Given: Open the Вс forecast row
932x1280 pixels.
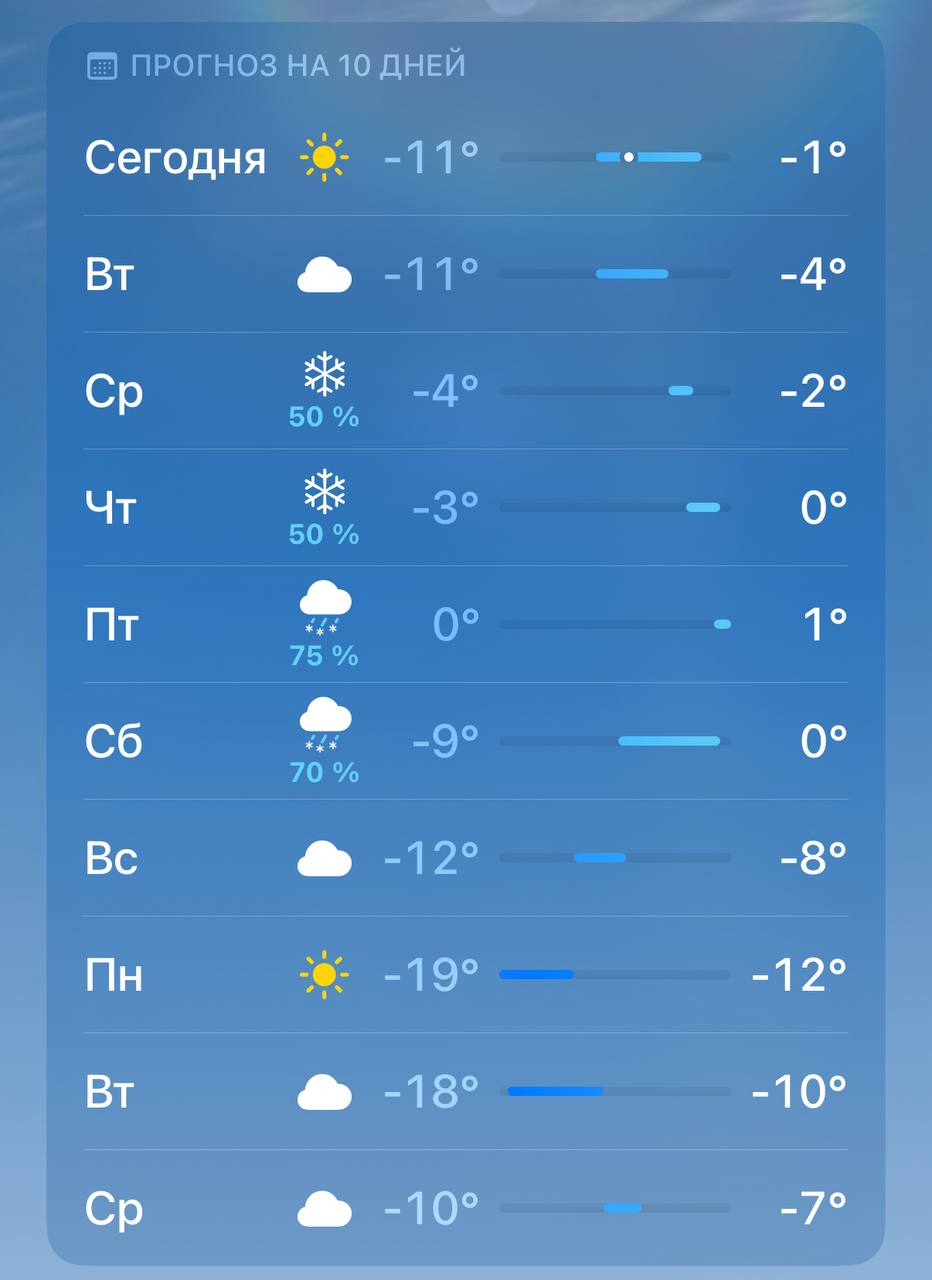Looking at the screenshot, I should coord(465,858).
